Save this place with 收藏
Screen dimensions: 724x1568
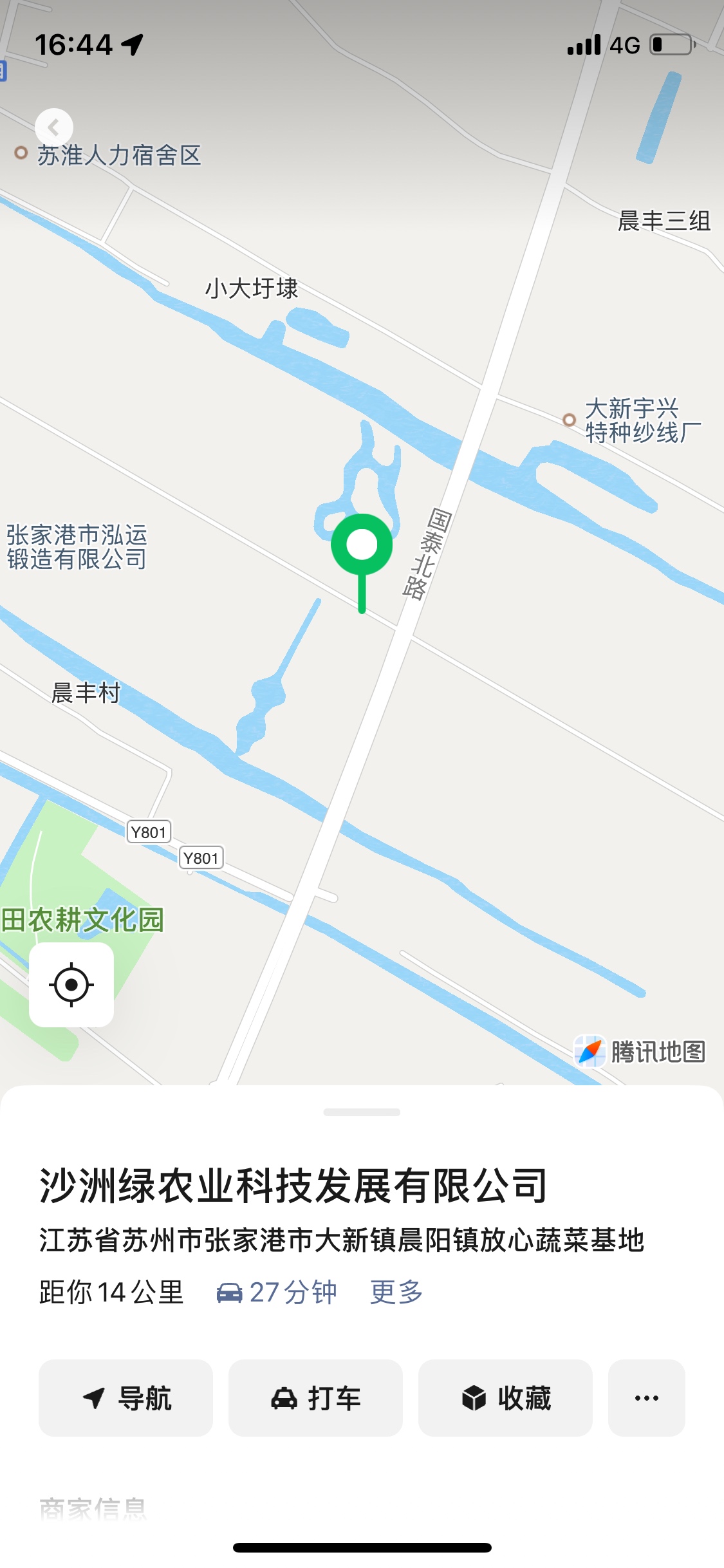pos(505,1397)
